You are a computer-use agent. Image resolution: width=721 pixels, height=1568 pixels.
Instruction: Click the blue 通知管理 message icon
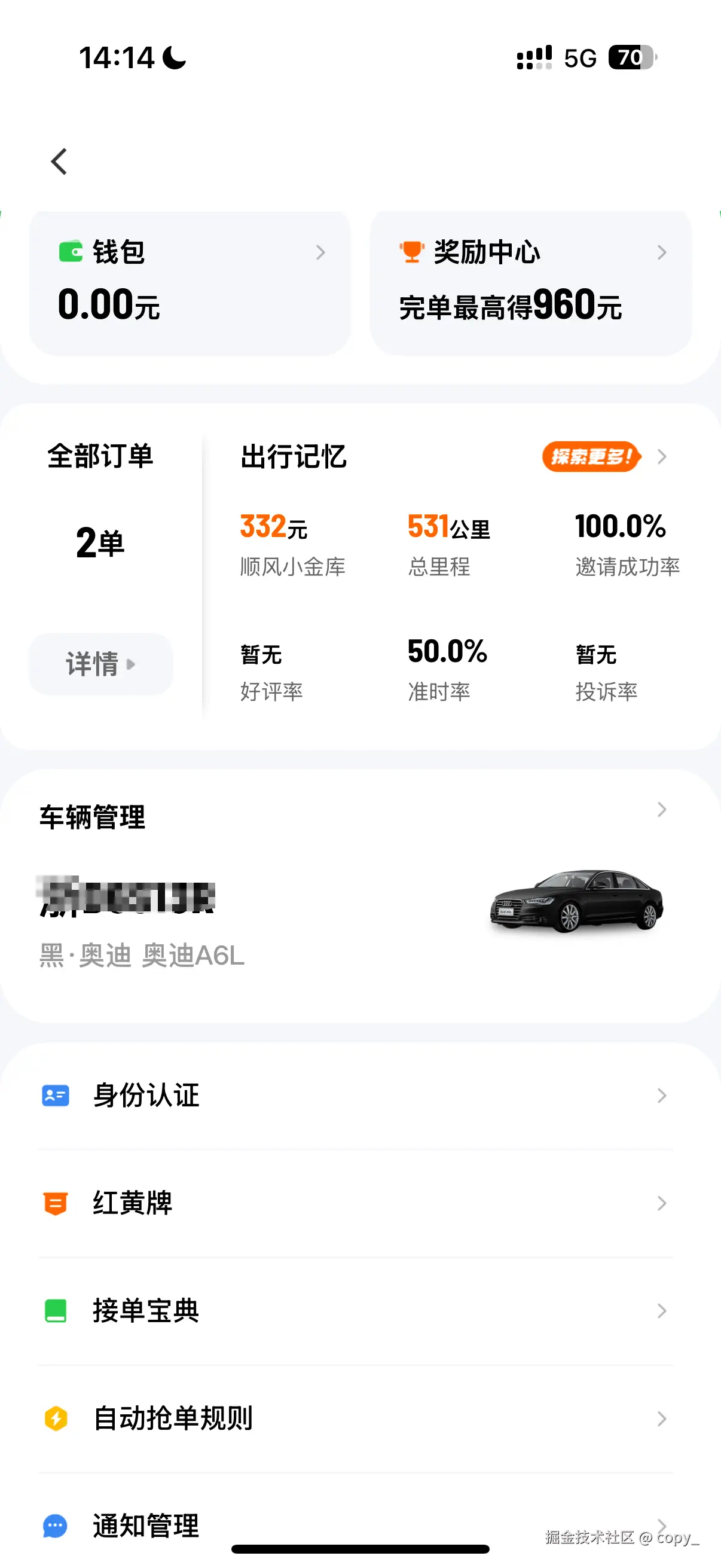(54, 1526)
